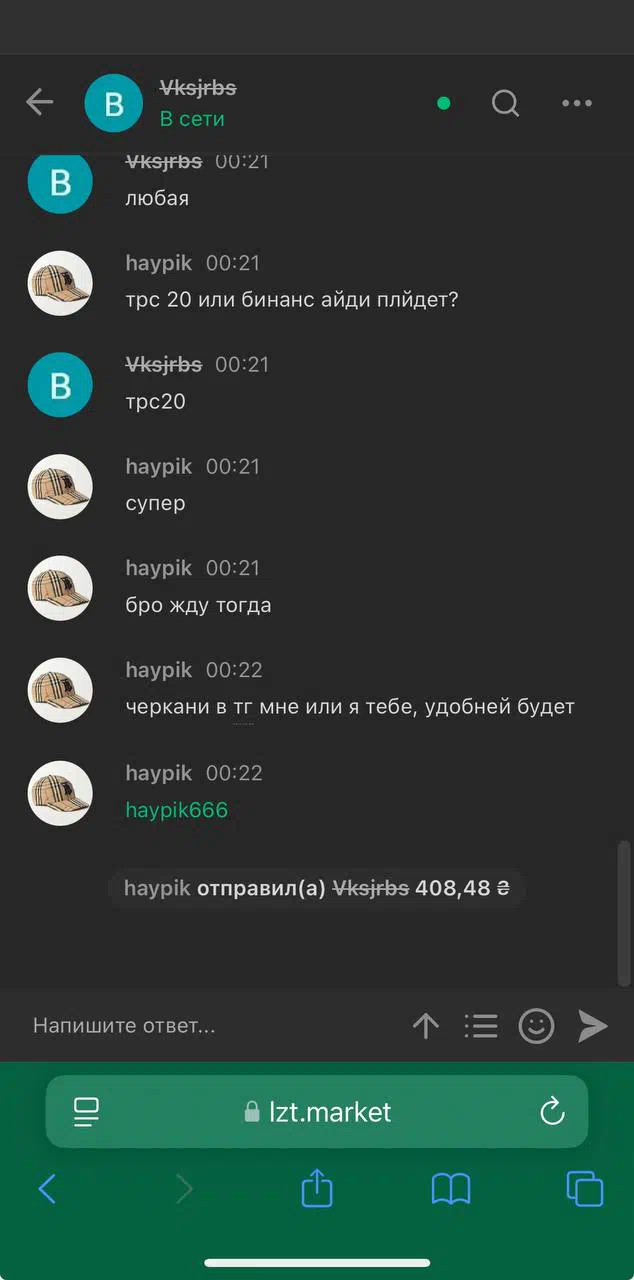Tap Vksjrbs avatar next to "трс20" message

[x=60, y=385]
